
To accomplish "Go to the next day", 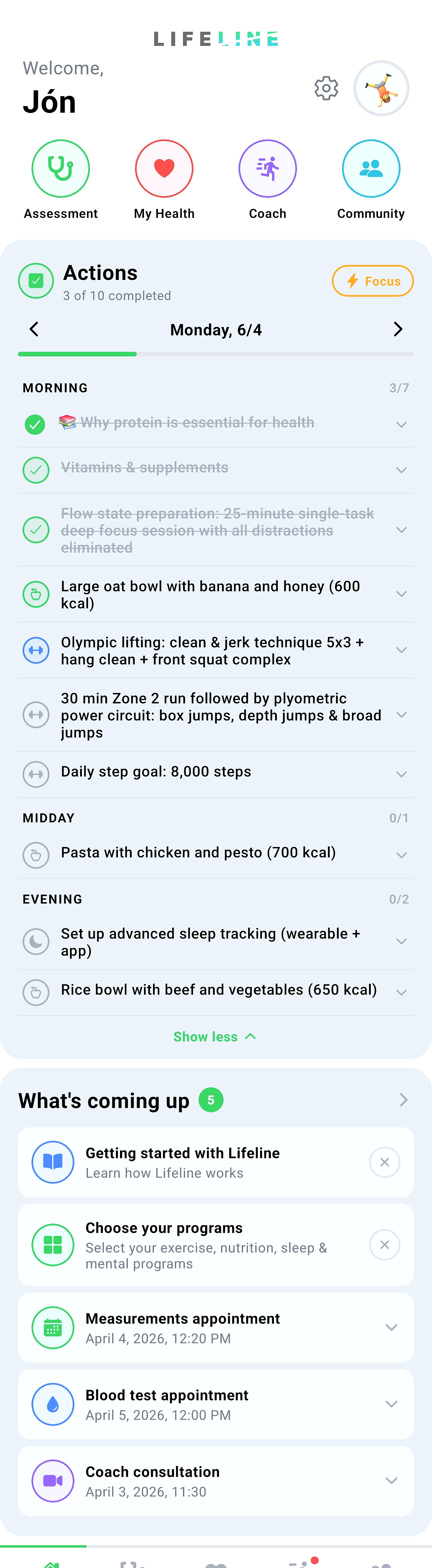I will pyautogui.click(x=398, y=329).
